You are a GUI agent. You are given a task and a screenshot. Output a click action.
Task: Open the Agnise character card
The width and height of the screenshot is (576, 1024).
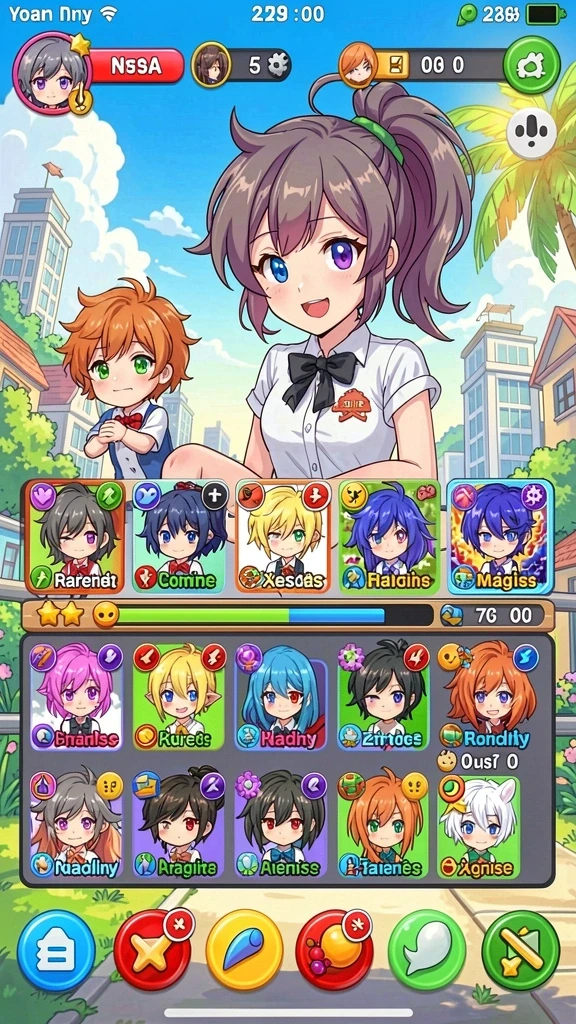point(479,827)
